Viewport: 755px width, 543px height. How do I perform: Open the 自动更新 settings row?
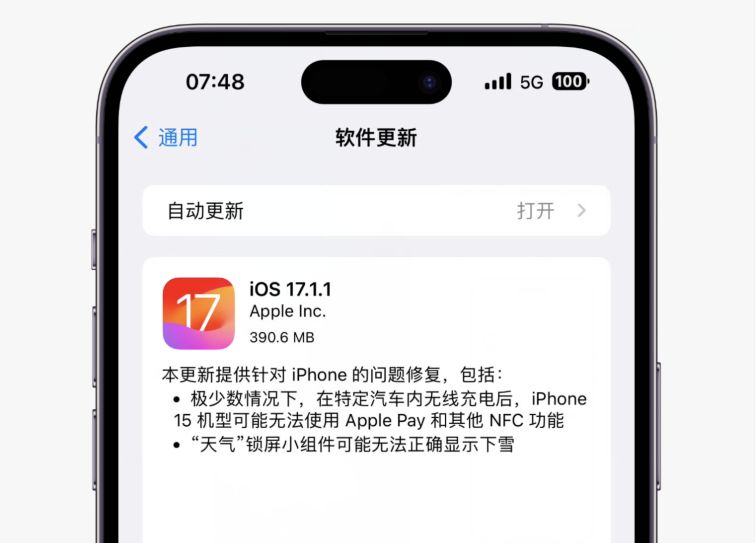376,211
